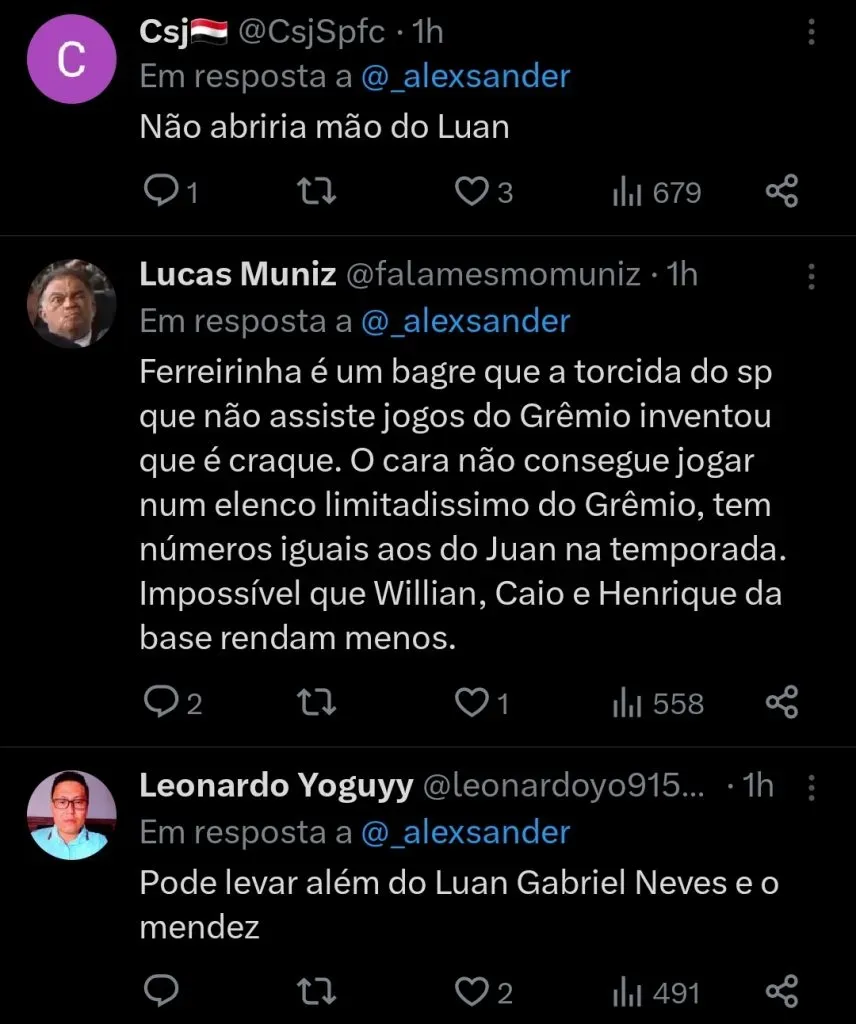Viewport: 856px width, 1024px height.
Task: Select the share icon under Leonardo Yoguyy's reply
Action: 783,992
